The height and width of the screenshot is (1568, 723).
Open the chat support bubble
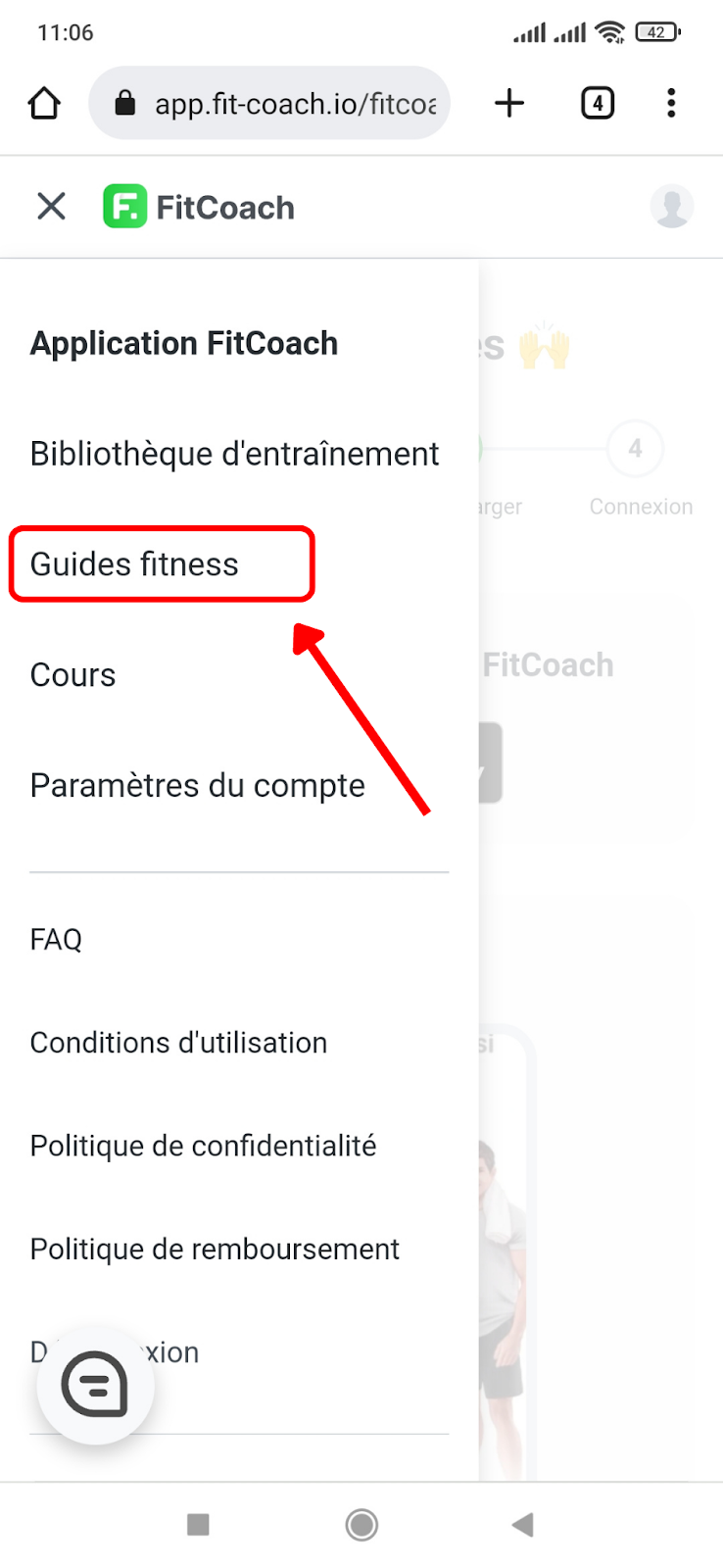coord(95,1385)
